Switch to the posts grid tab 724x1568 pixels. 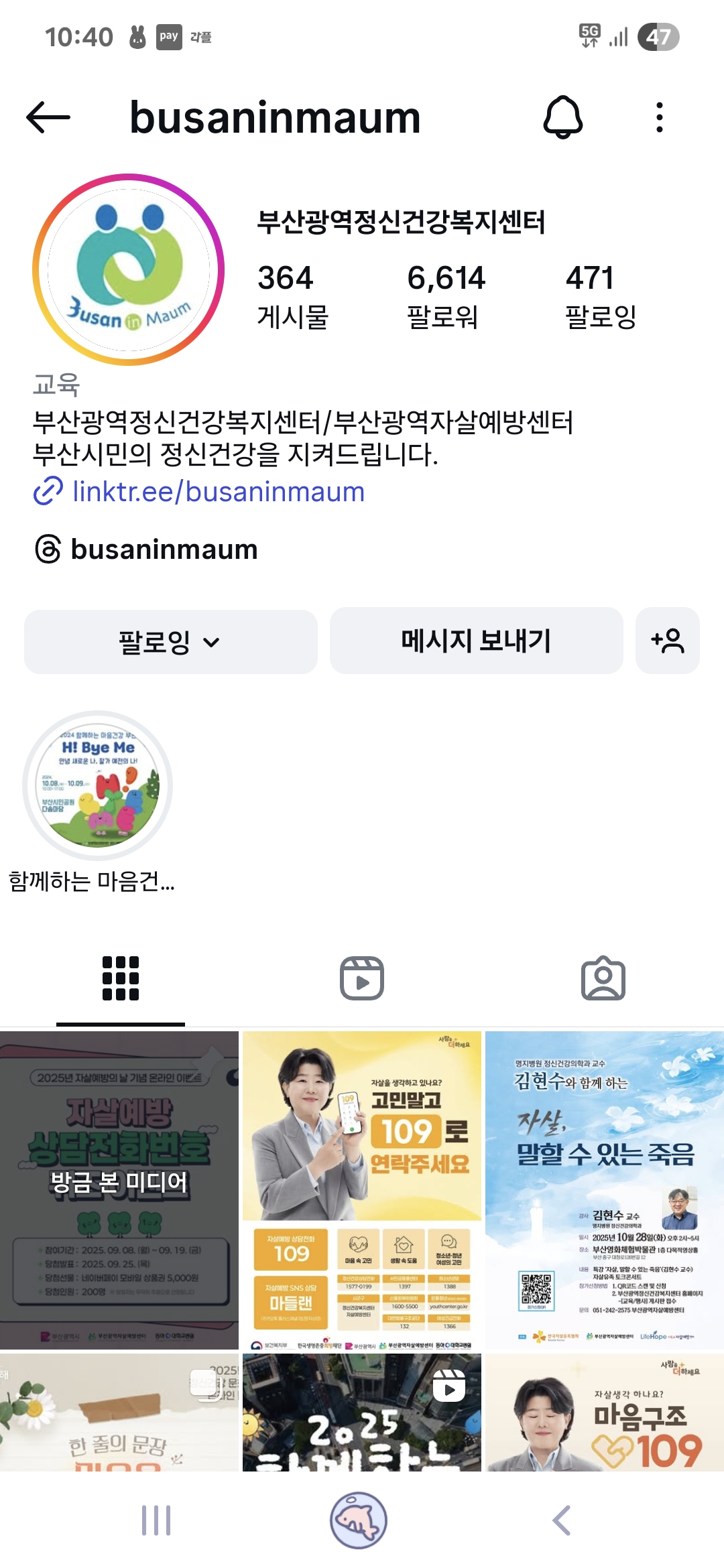(x=121, y=978)
